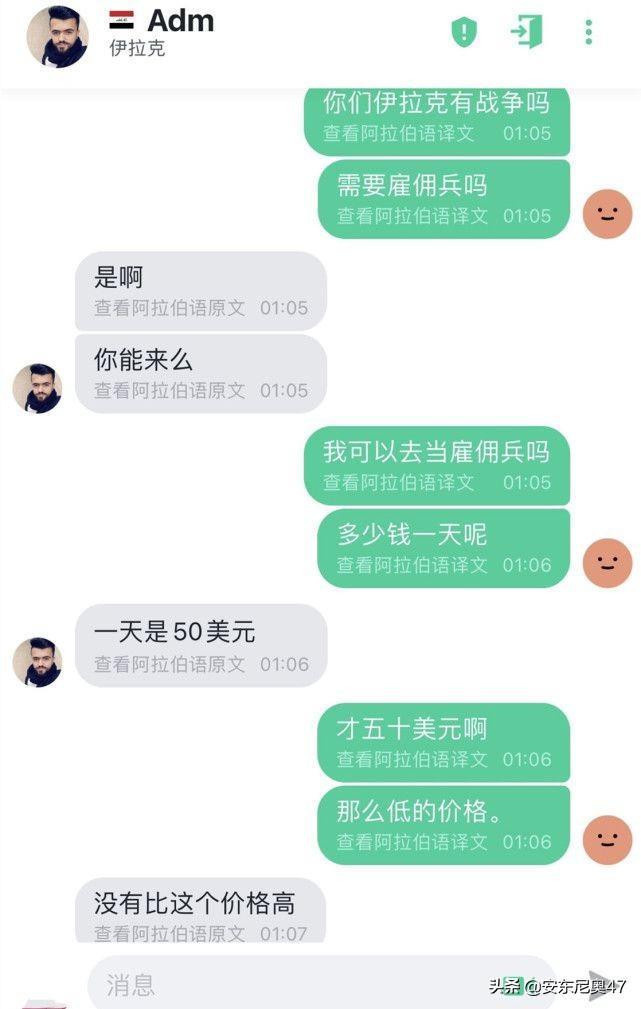View Arabic translation of 多少钱一天呢
The height and width of the screenshot is (1009, 641).
[412, 566]
